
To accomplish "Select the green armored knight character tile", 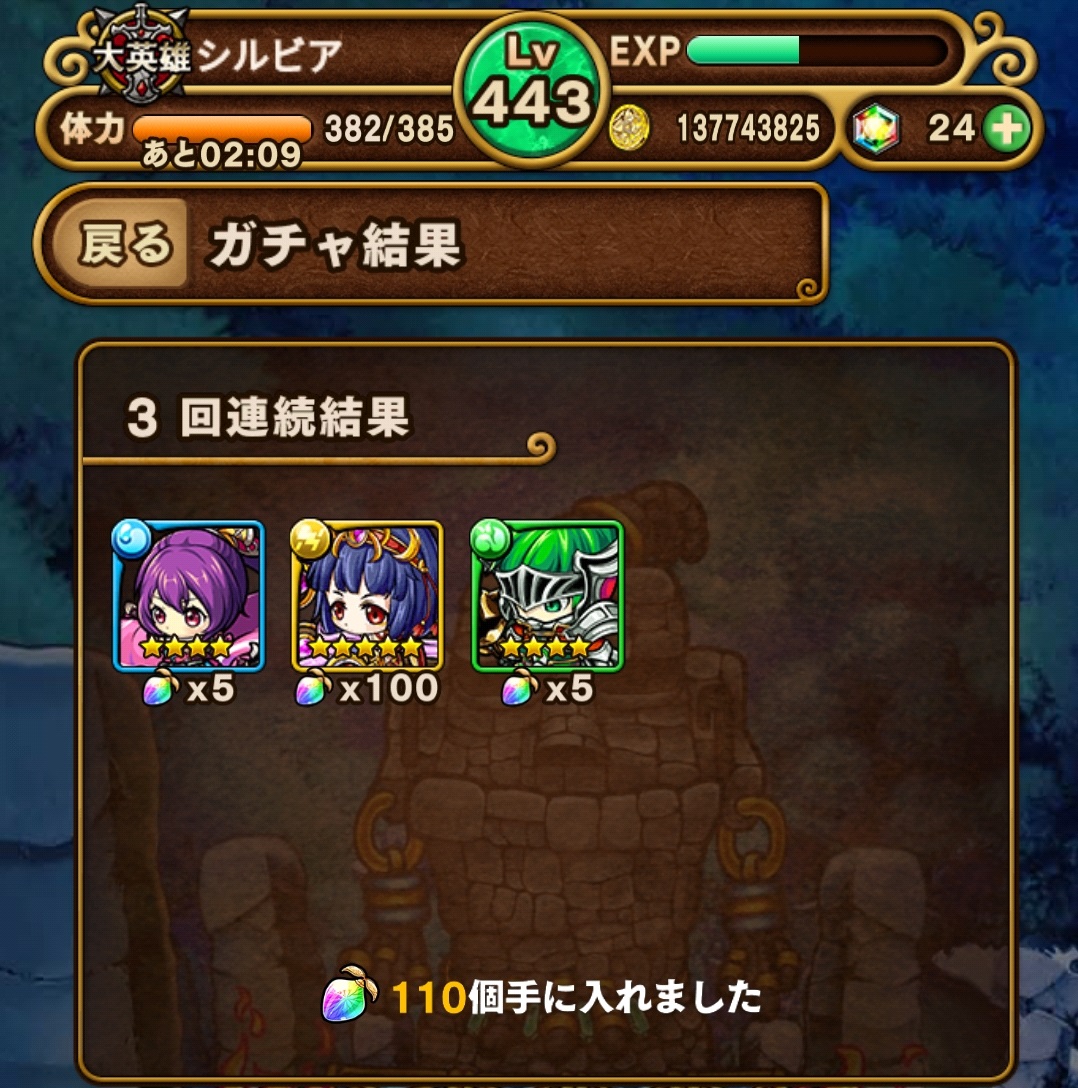I will (547, 596).
